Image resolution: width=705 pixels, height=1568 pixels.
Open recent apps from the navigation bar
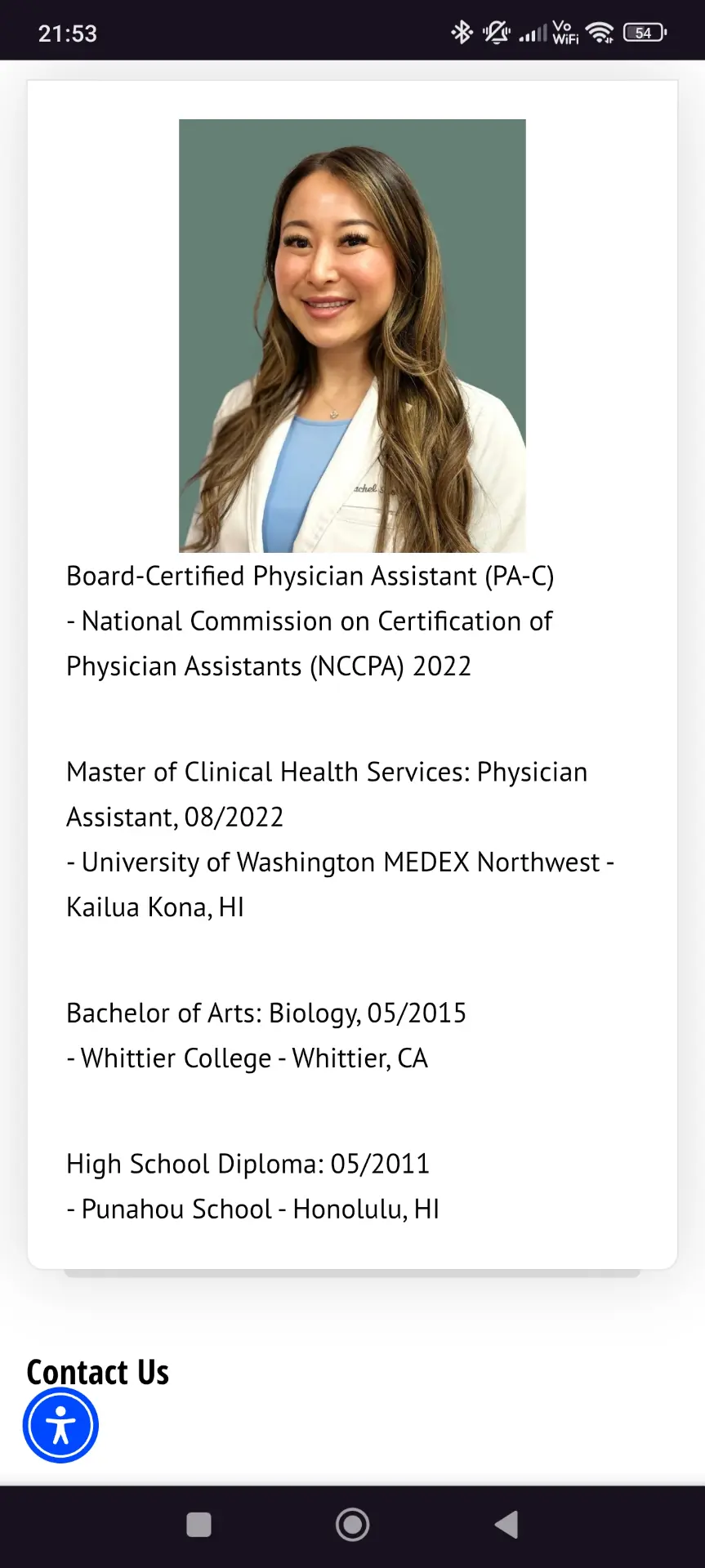coord(199,1525)
